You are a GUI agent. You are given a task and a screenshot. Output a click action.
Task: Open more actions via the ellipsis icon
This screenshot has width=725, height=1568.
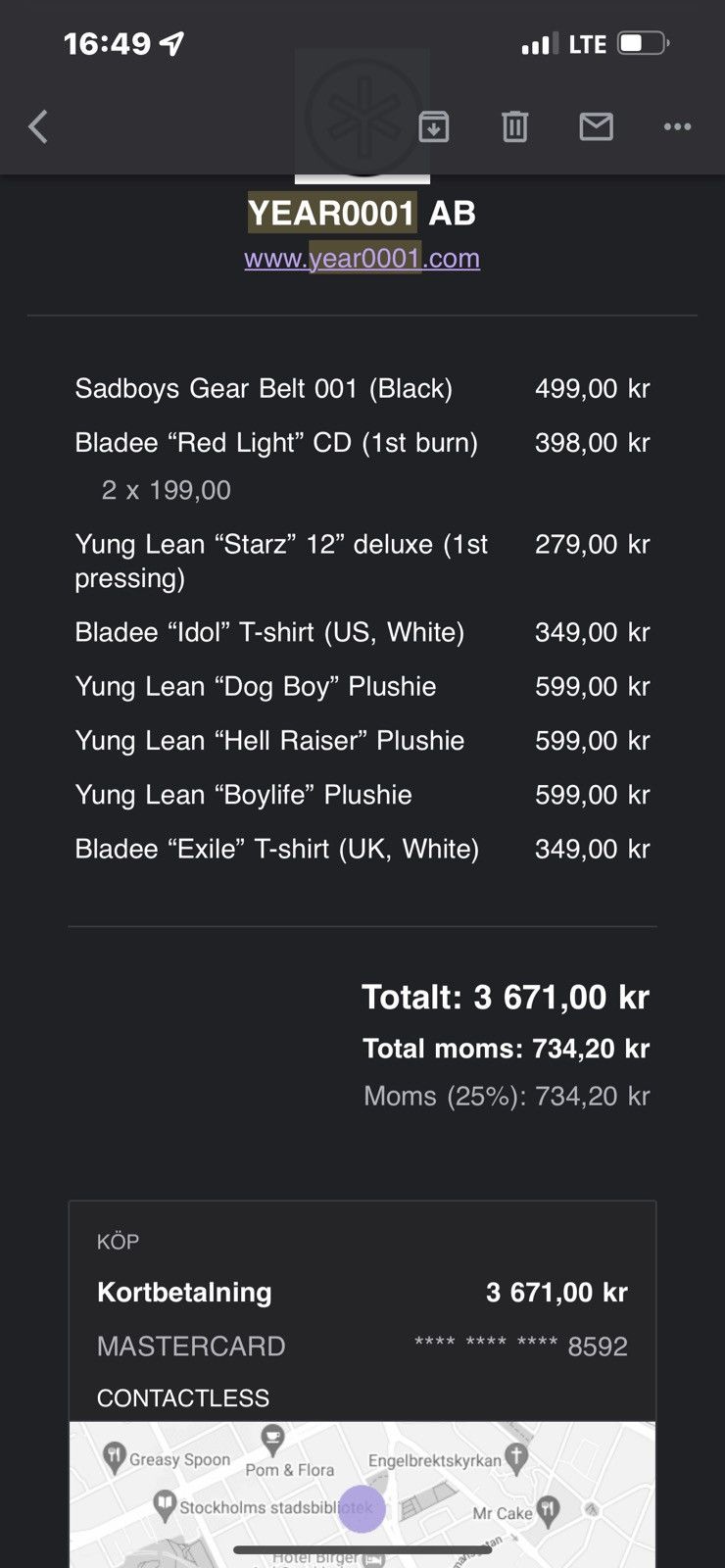point(677,126)
